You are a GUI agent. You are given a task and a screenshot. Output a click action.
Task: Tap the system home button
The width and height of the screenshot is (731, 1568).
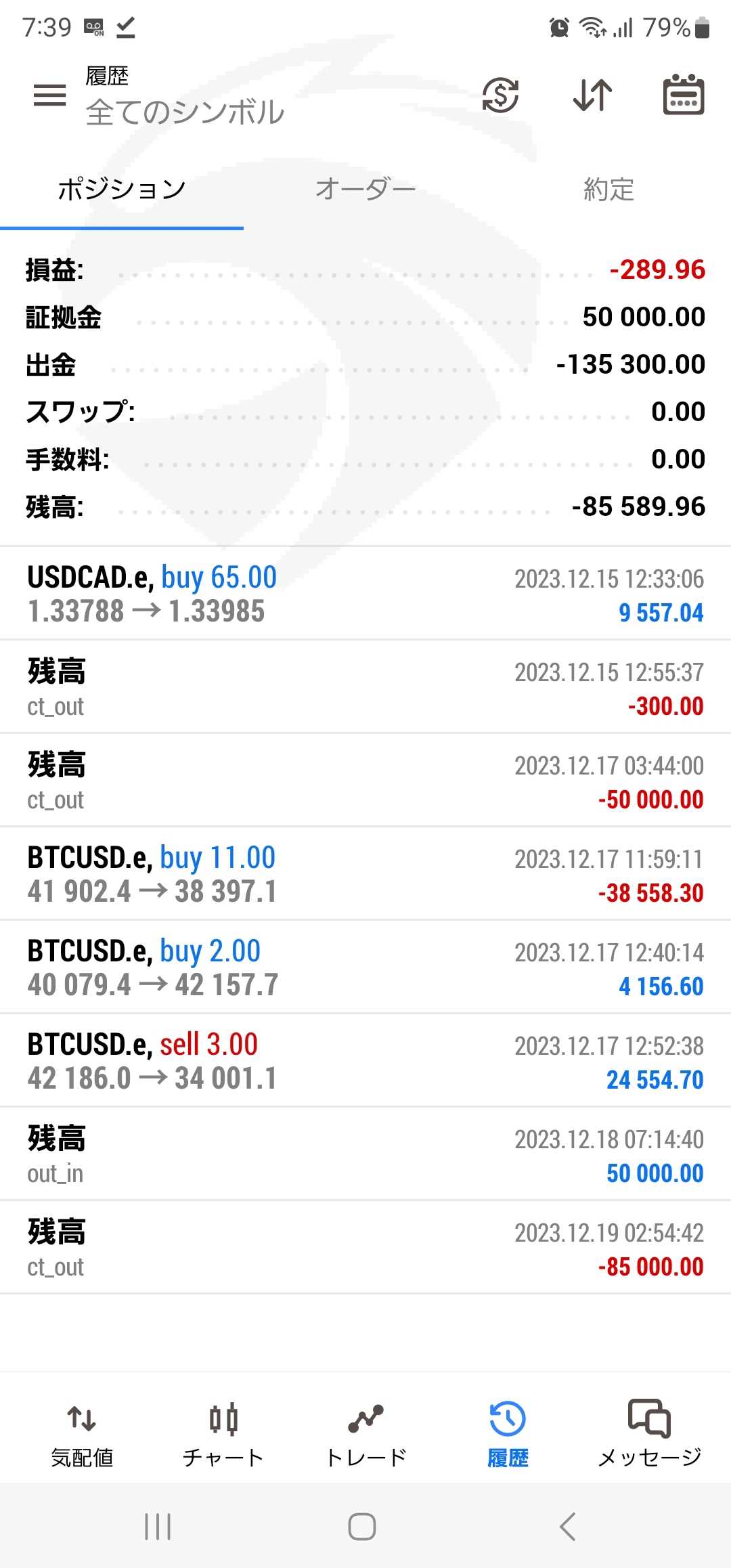[362, 1527]
